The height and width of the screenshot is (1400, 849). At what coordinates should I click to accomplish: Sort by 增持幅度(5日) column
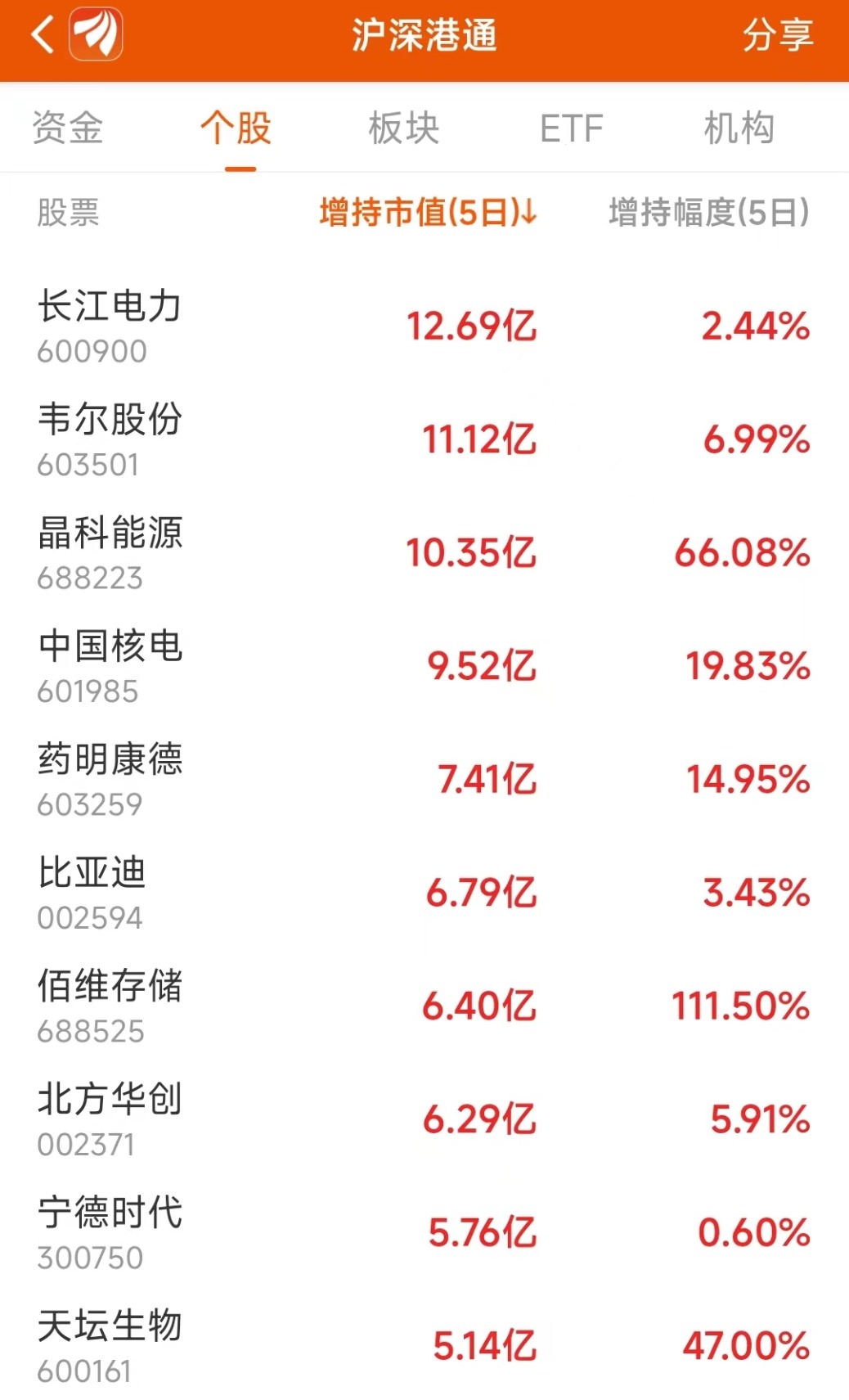[x=709, y=212]
